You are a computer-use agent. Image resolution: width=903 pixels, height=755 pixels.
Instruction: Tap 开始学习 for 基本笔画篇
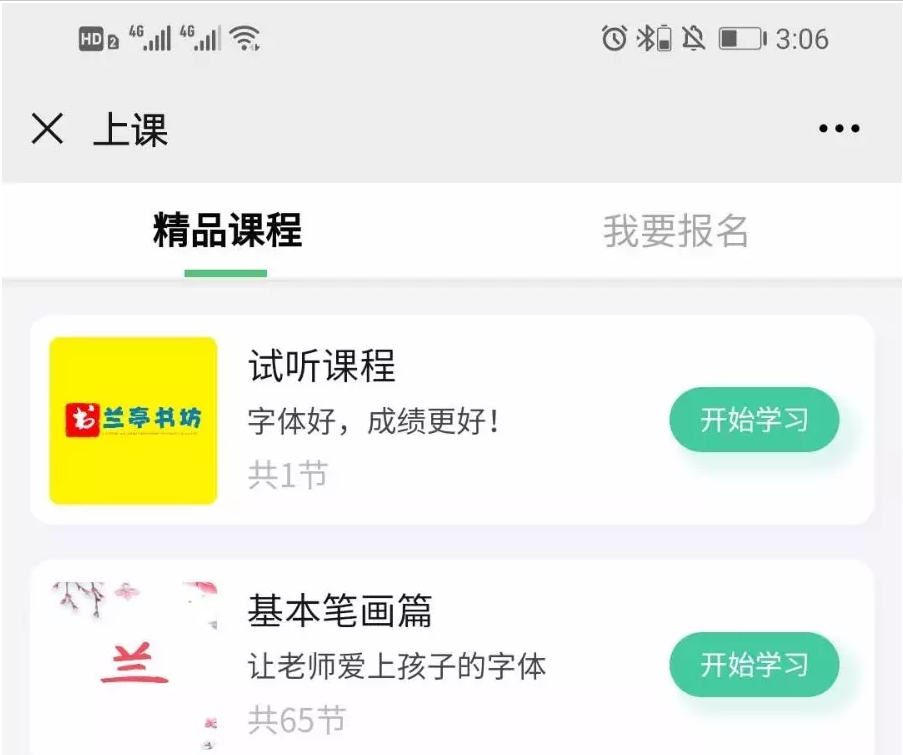753,665
